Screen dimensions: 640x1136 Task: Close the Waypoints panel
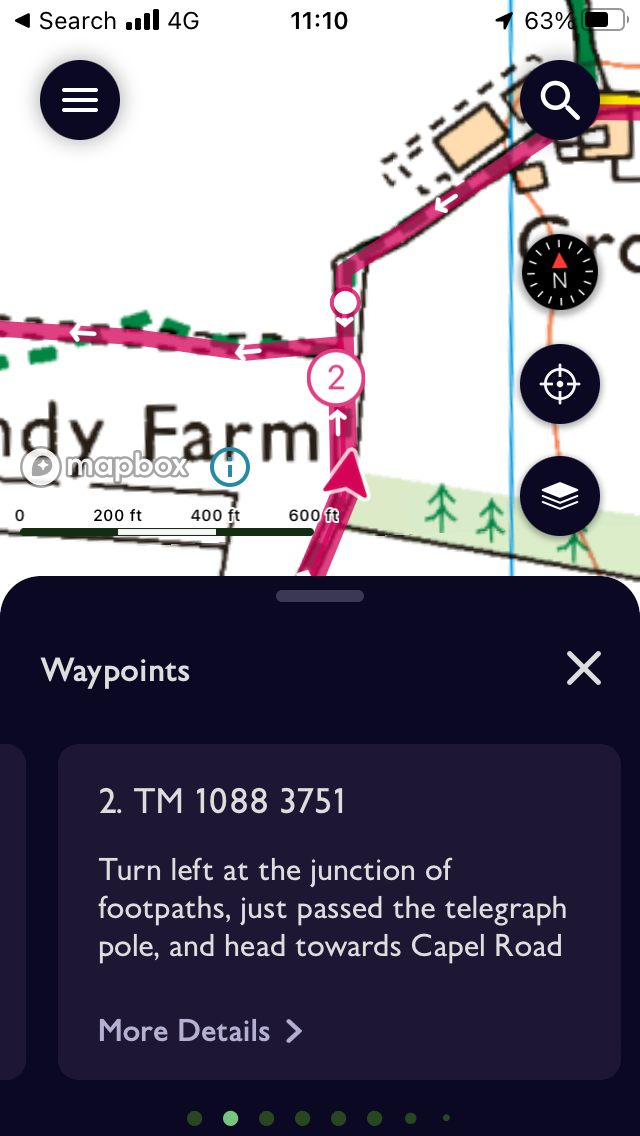coord(584,668)
